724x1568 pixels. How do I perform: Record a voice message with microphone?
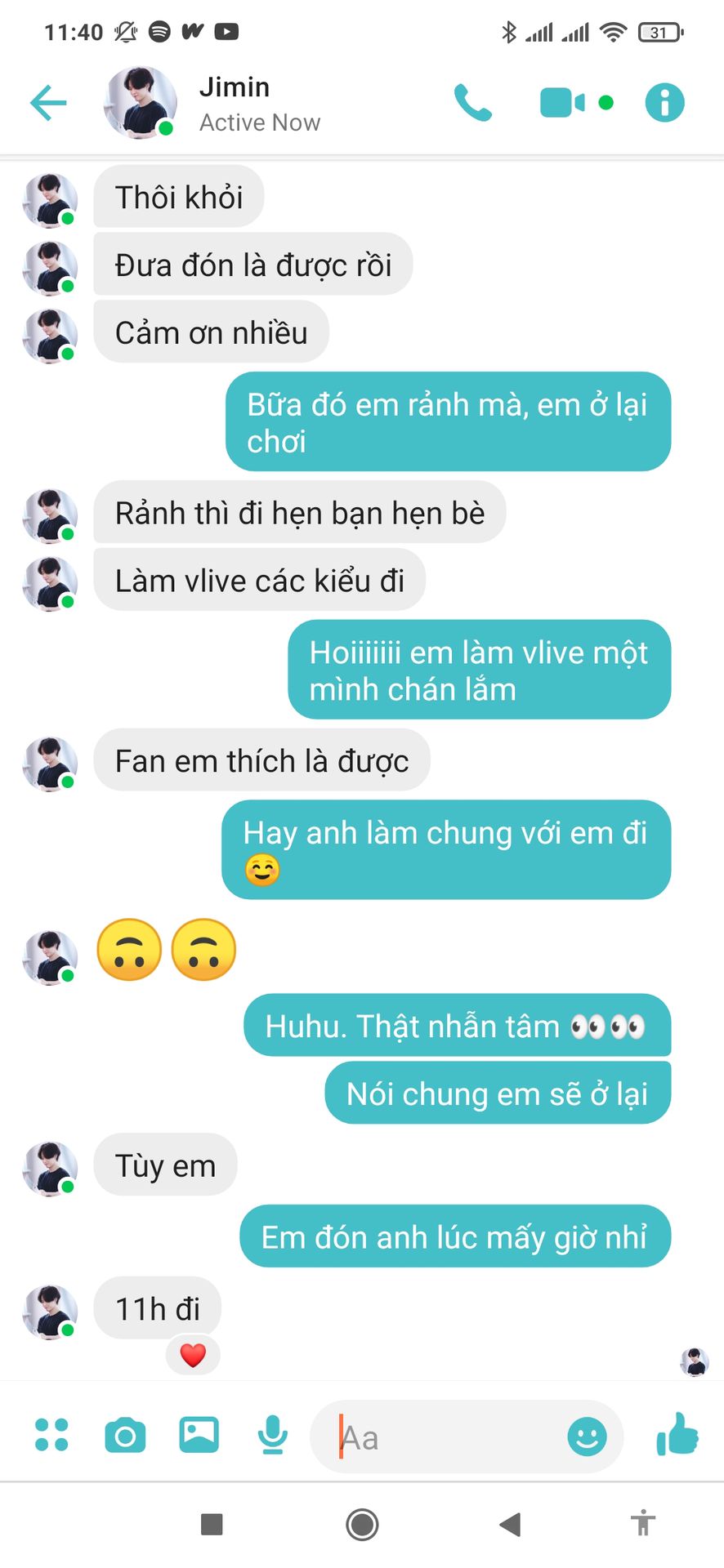coord(272,1435)
